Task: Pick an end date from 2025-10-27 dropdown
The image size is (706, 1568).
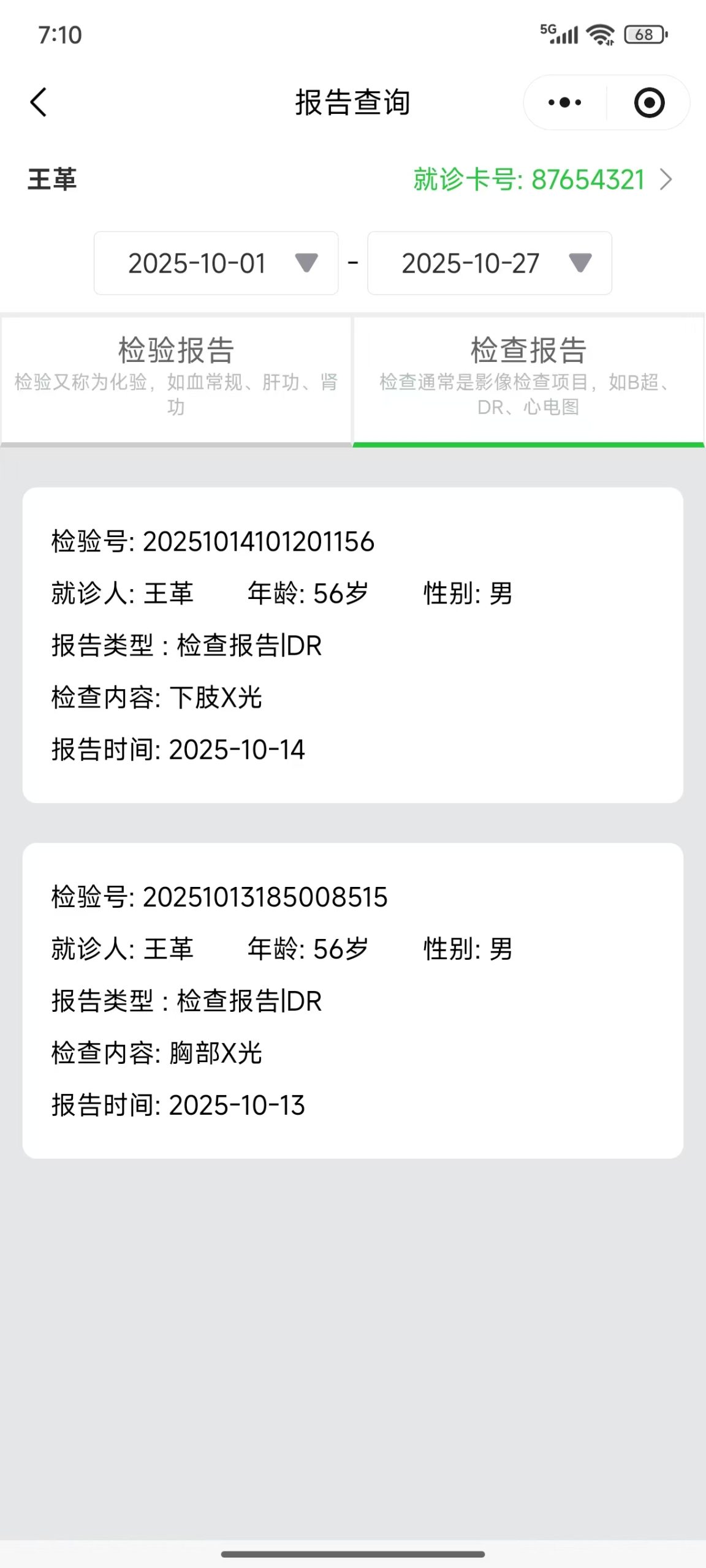Action: 489,263
